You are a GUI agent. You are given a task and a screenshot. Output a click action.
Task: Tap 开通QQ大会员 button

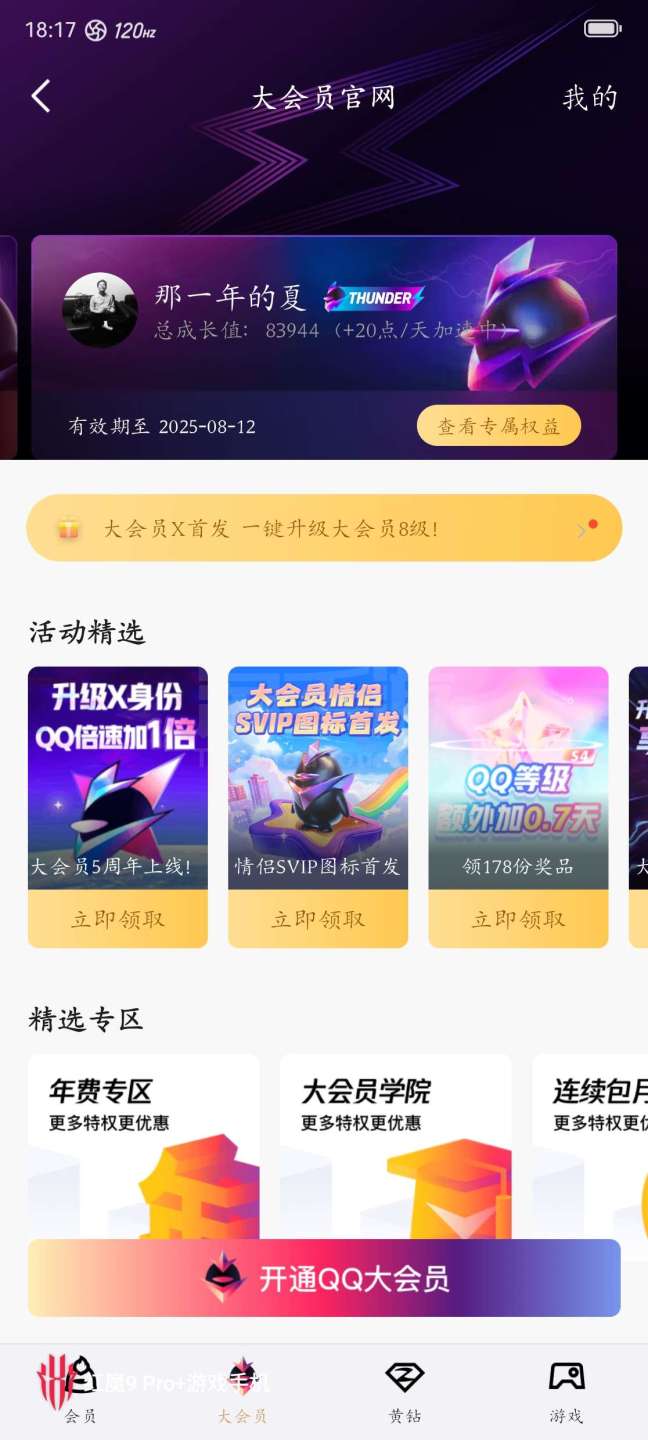[324, 1278]
